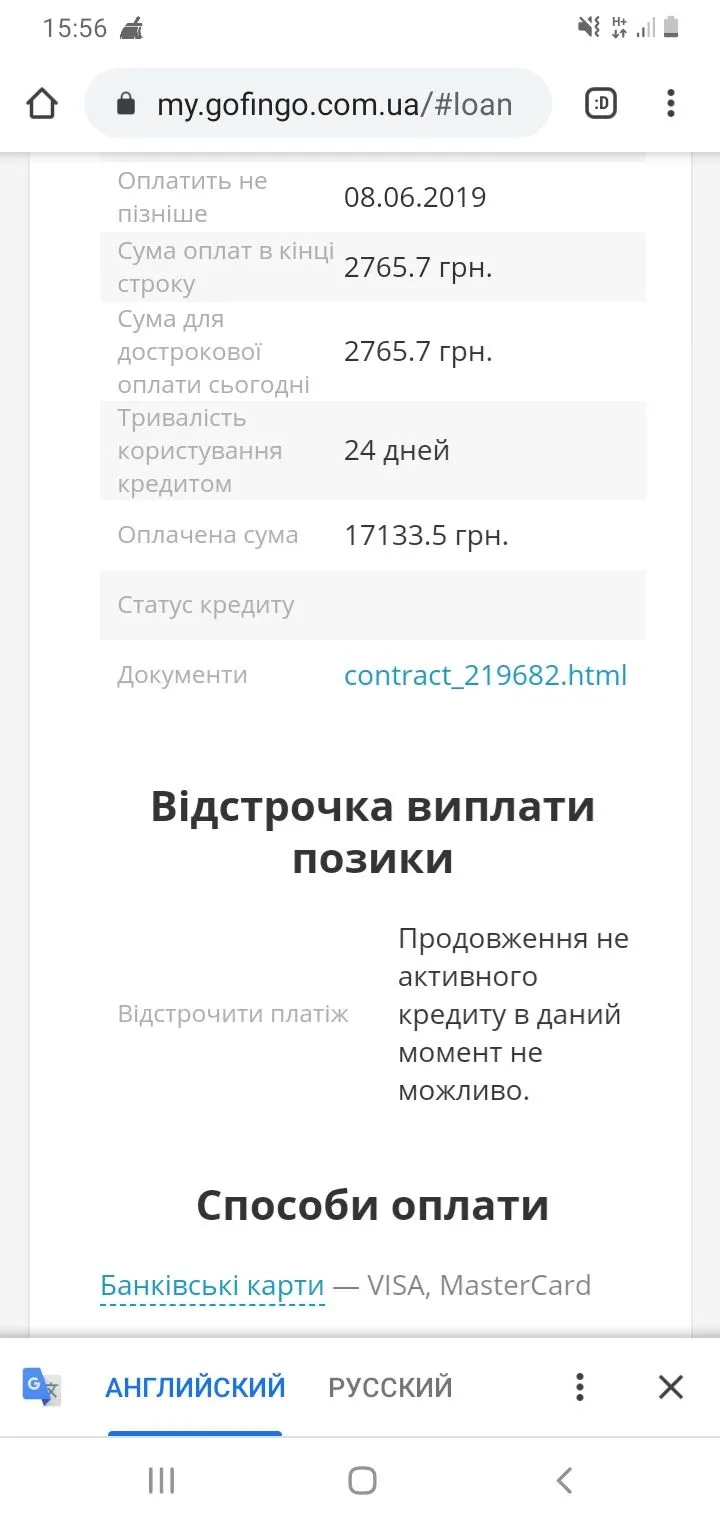Dismiss the translate bar
This screenshot has height=1520, width=720.
tap(670, 1387)
